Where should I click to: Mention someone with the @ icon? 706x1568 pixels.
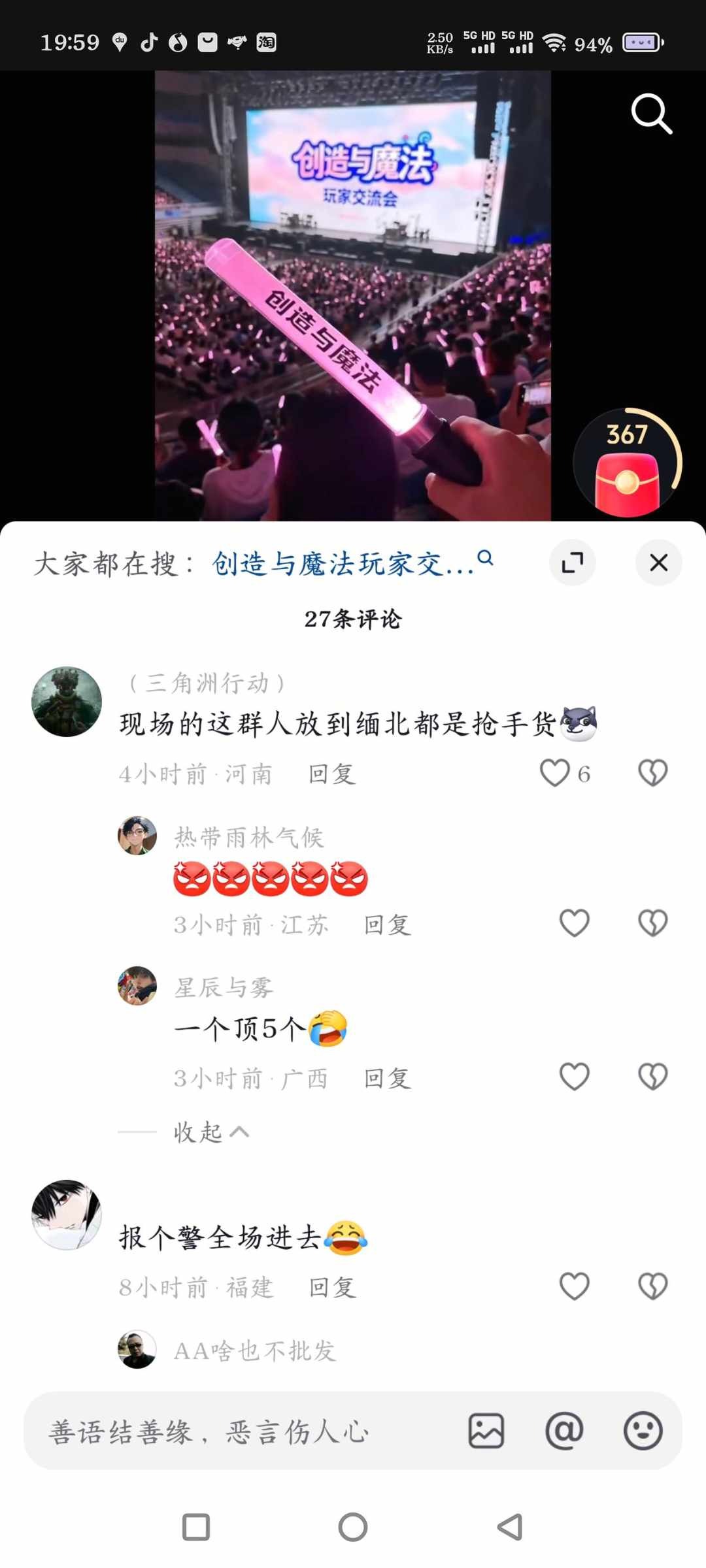pos(564,1431)
